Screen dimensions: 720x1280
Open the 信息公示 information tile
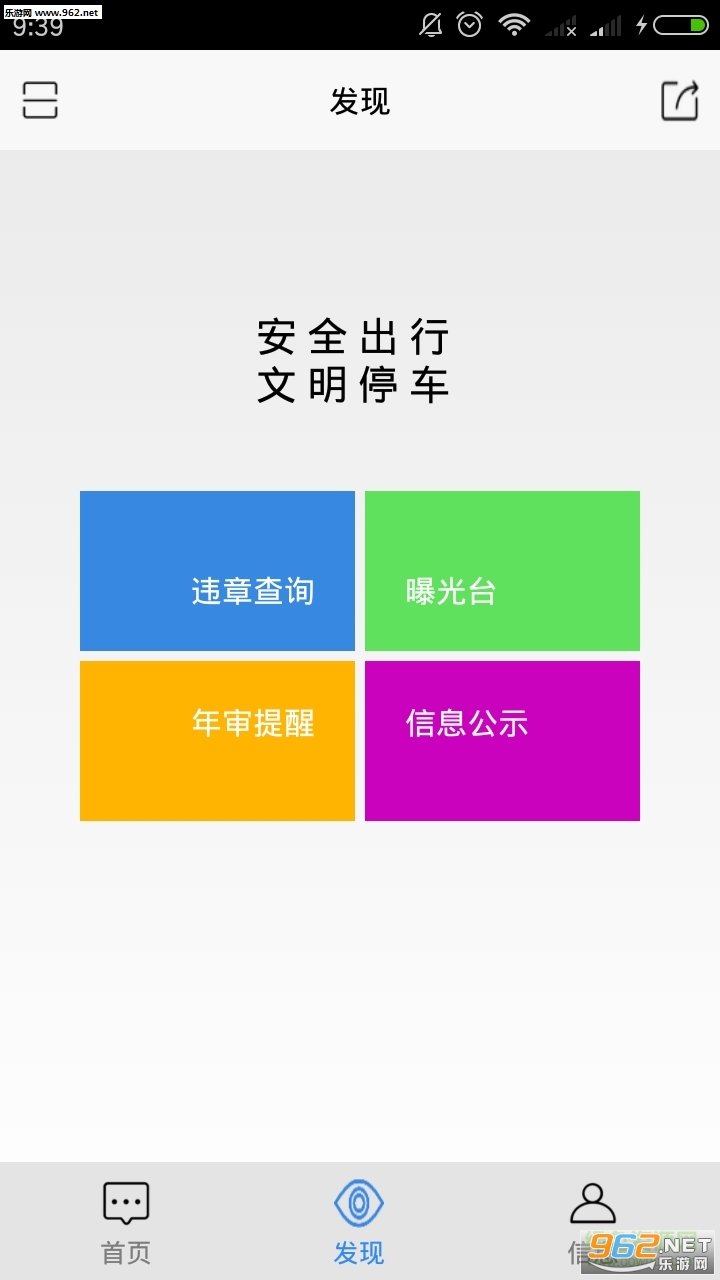pos(502,741)
